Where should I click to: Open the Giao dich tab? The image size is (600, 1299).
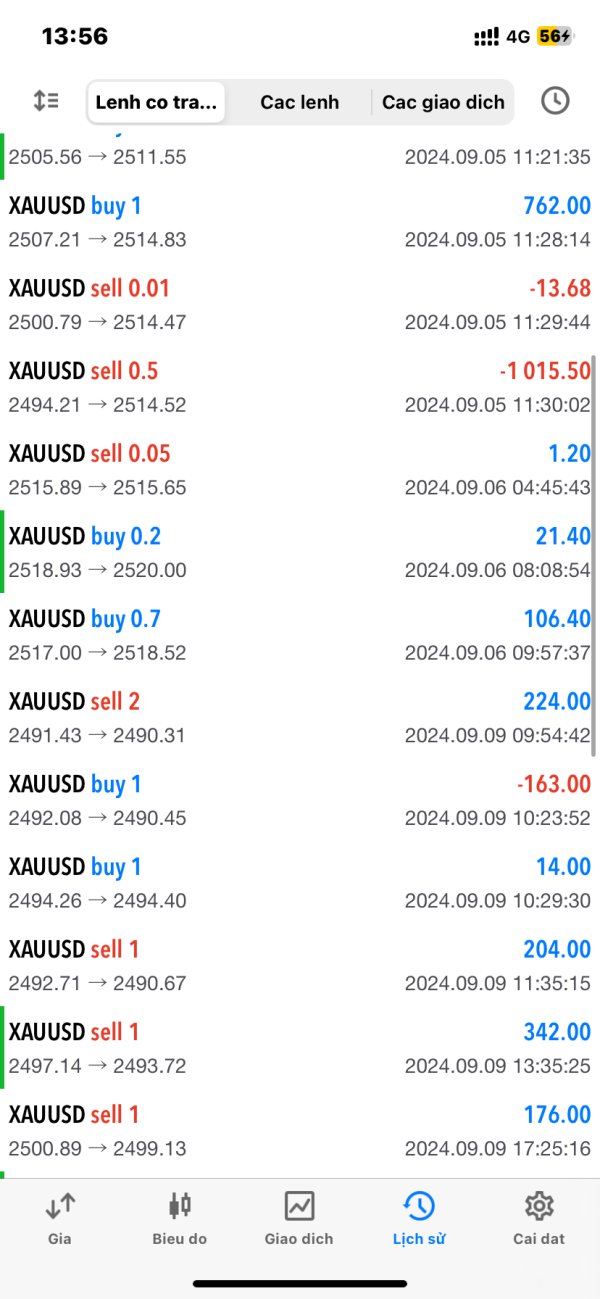(x=299, y=1218)
